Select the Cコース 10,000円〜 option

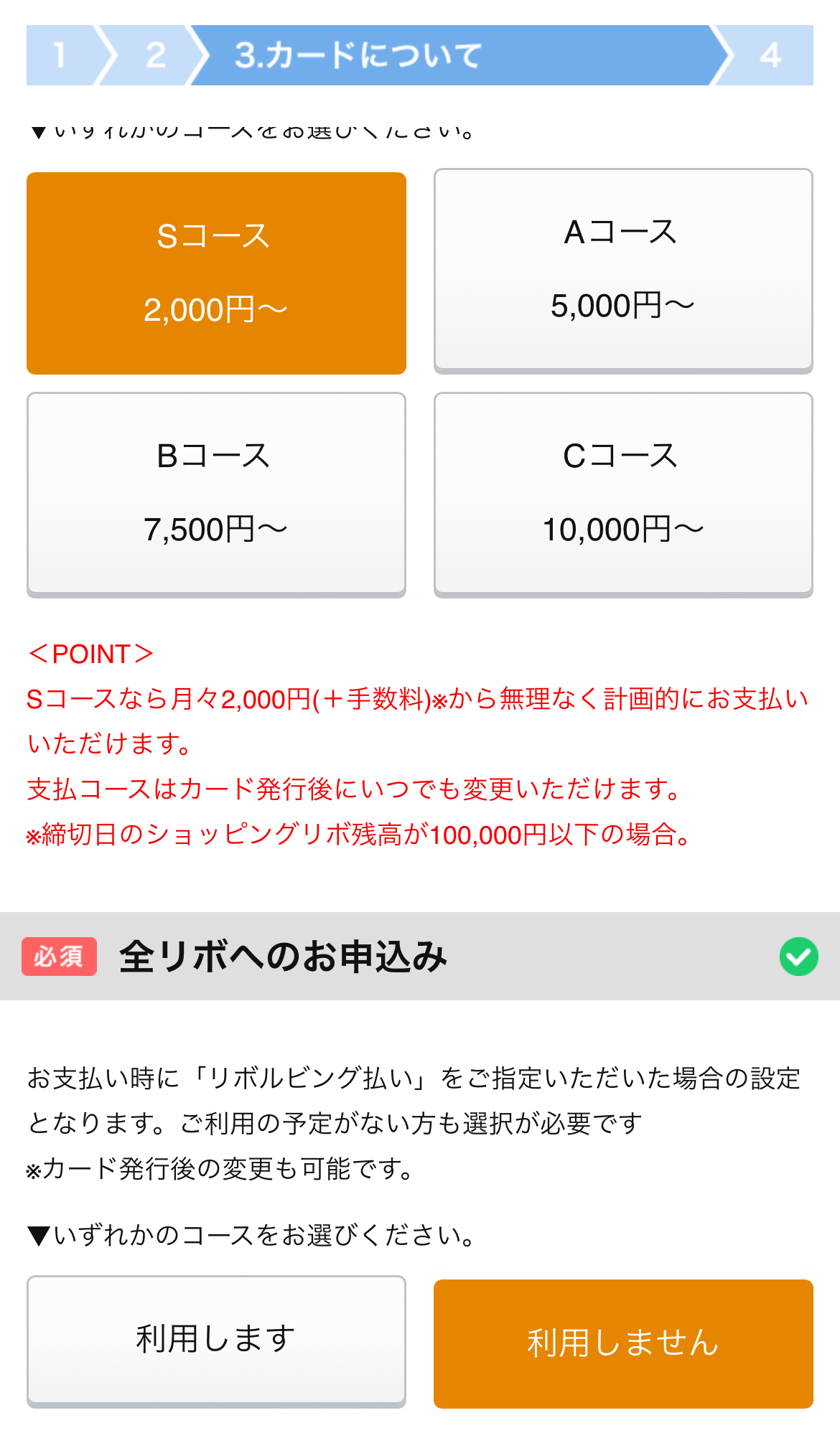(x=623, y=494)
